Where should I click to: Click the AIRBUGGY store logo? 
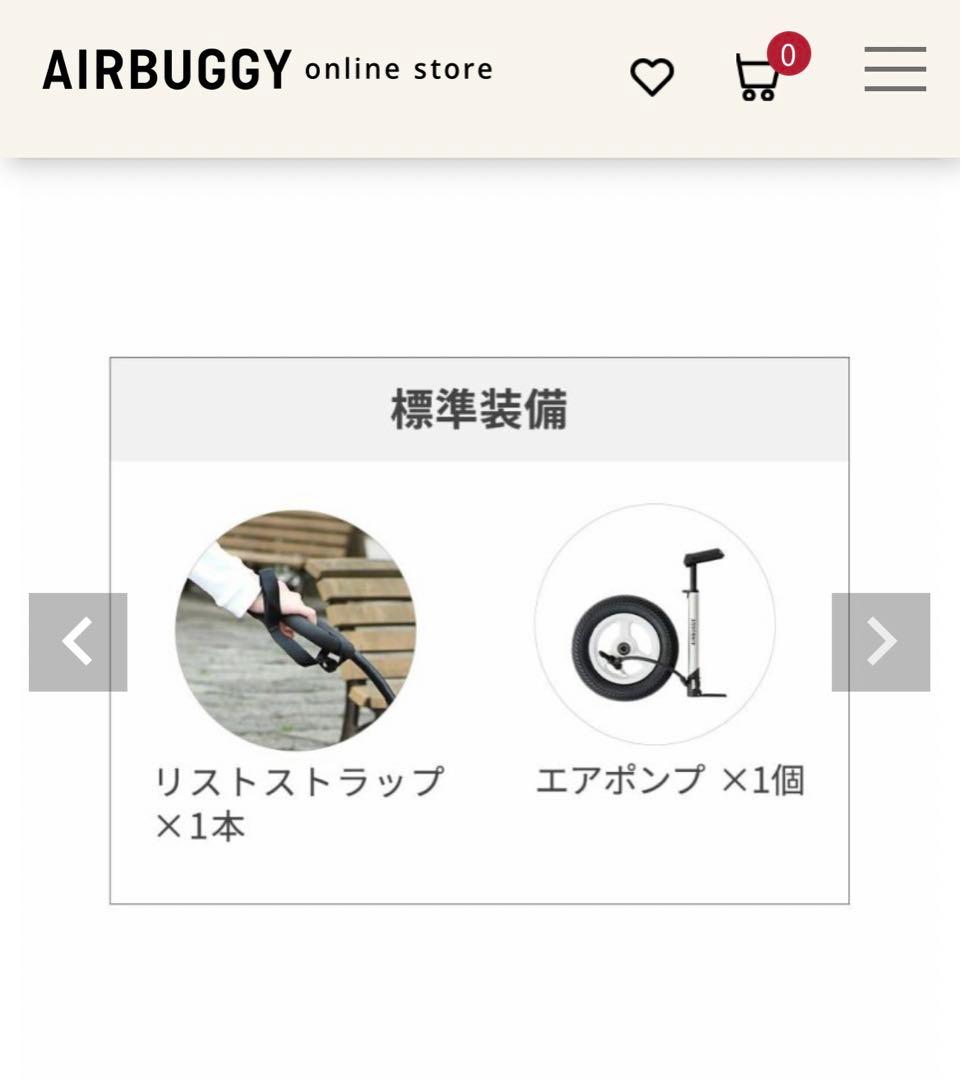(x=165, y=68)
